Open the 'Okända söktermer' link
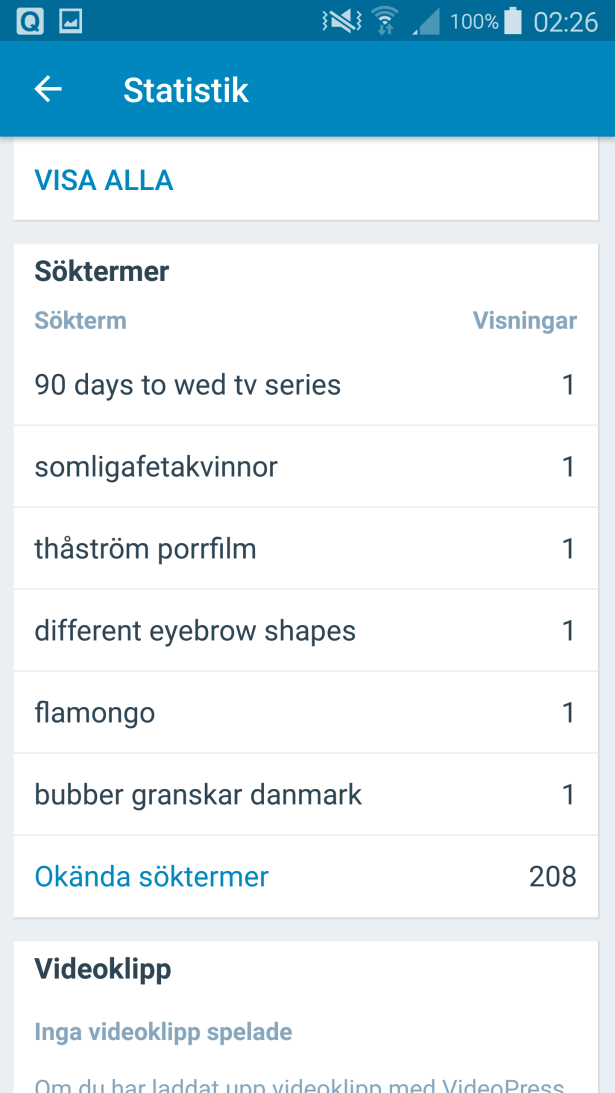This screenshot has width=615, height=1093. click(152, 877)
